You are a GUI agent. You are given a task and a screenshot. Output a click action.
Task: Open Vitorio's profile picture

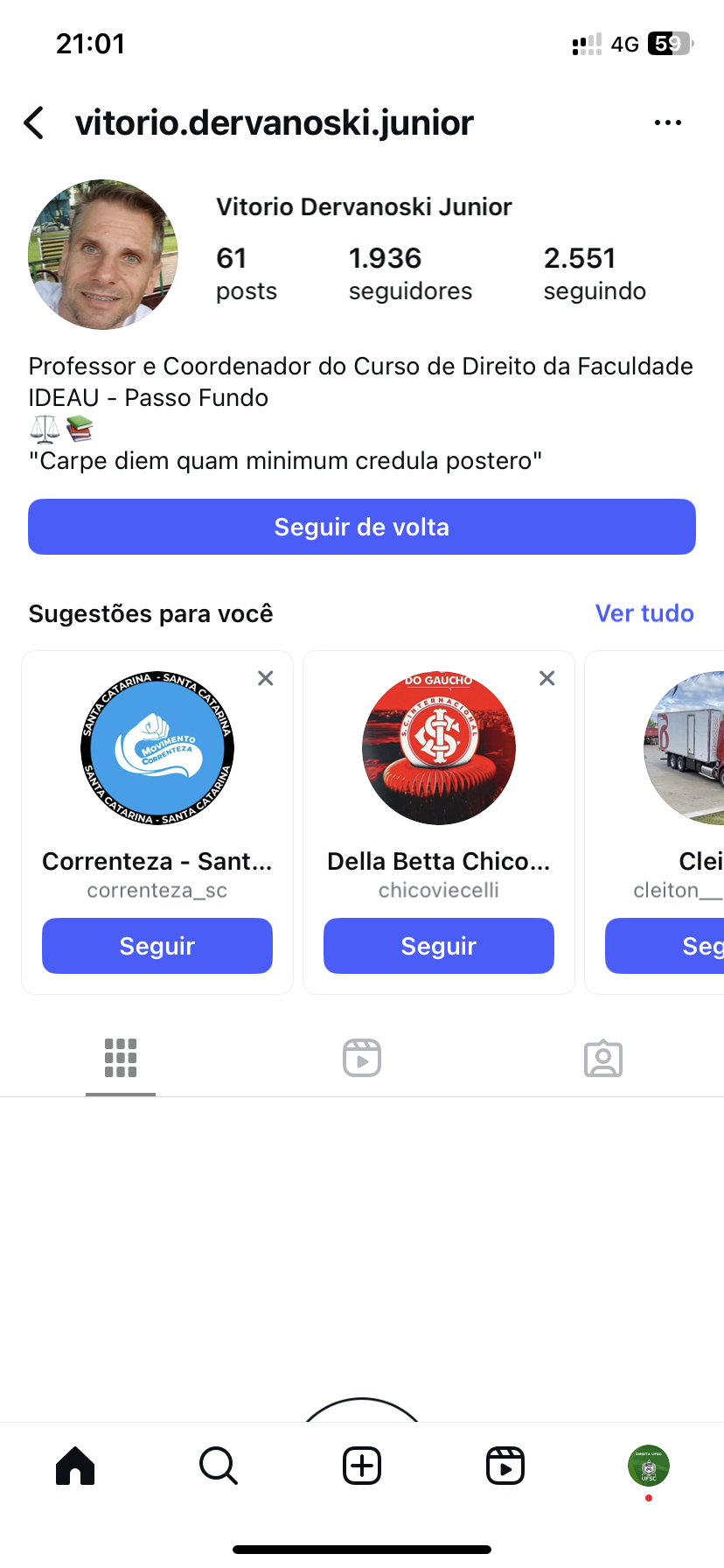point(103,255)
